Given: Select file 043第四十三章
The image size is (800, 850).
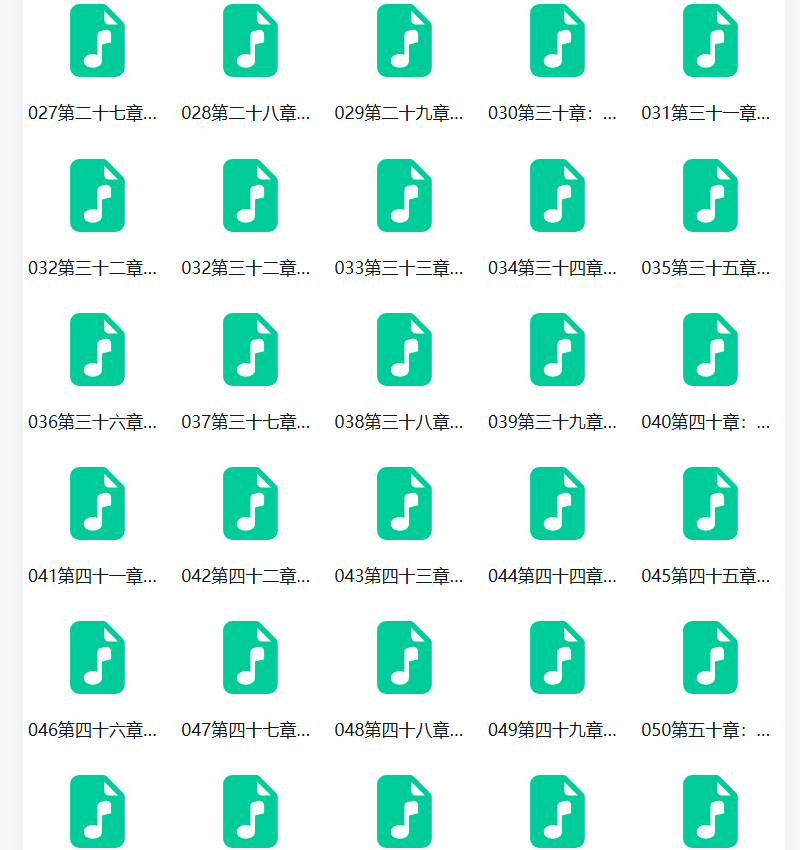Looking at the screenshot, I should pos(404,503).
